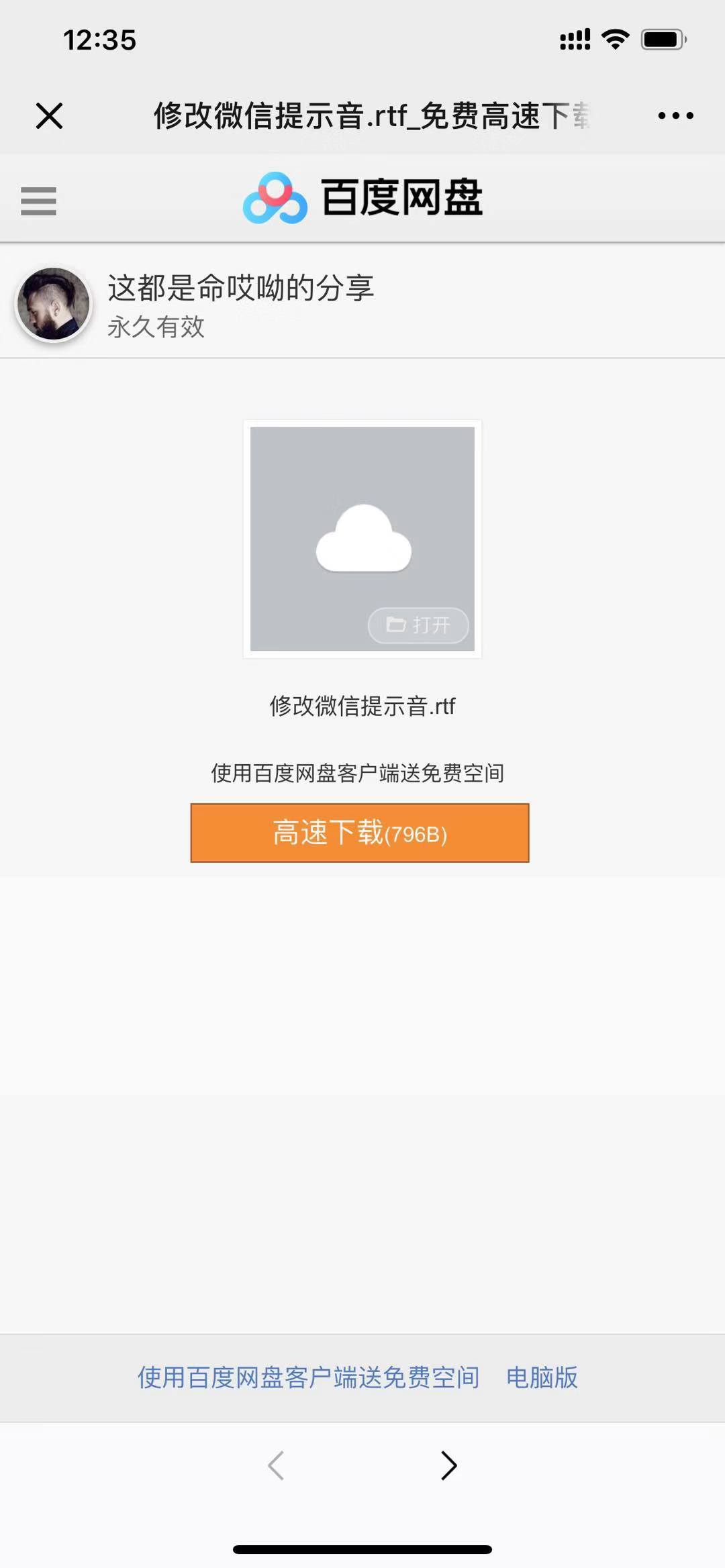Go back using the left chevron arrow

click(x=276, y=1466)
